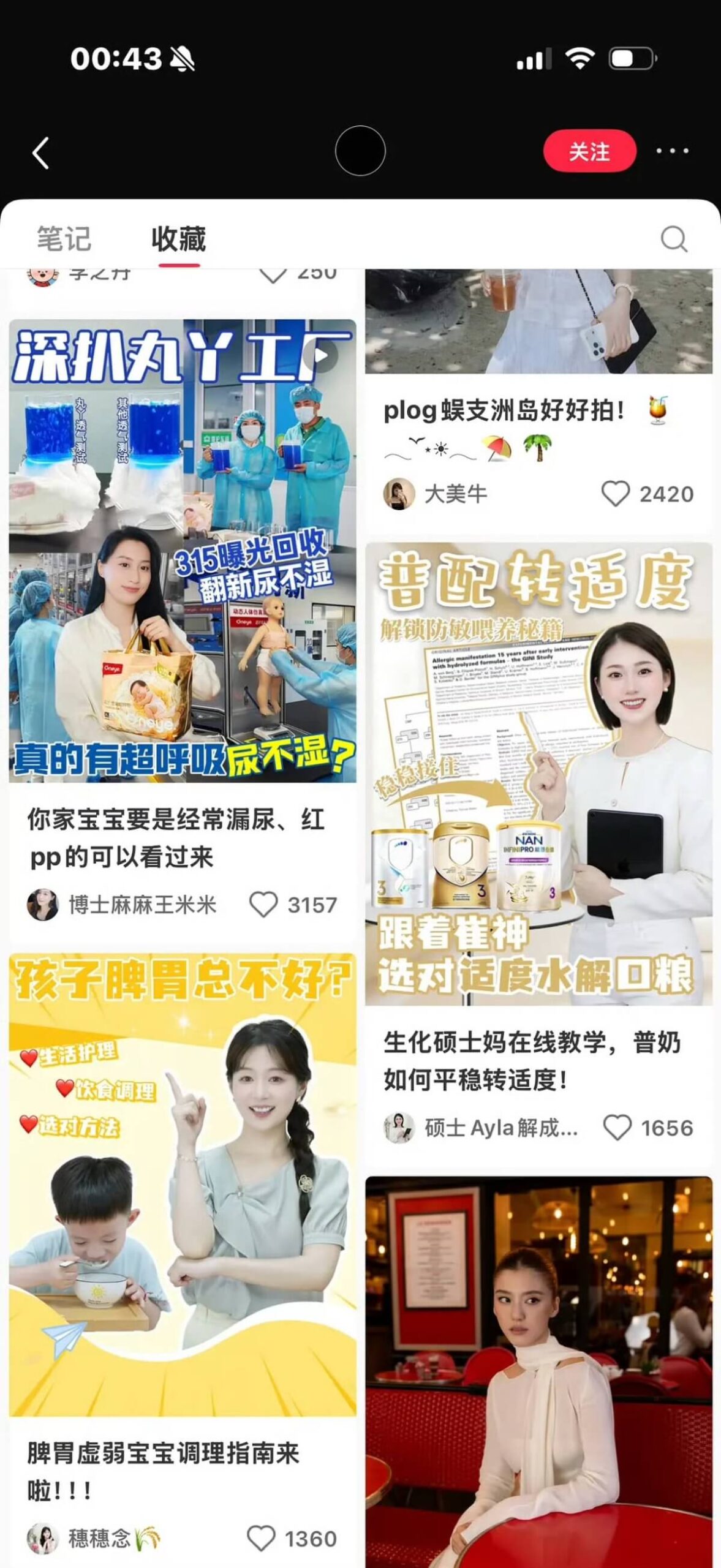Viewport: 721px width, 1568px height.
Task: Tap the red 关注 follow button
Action: (x=589, y=151)
